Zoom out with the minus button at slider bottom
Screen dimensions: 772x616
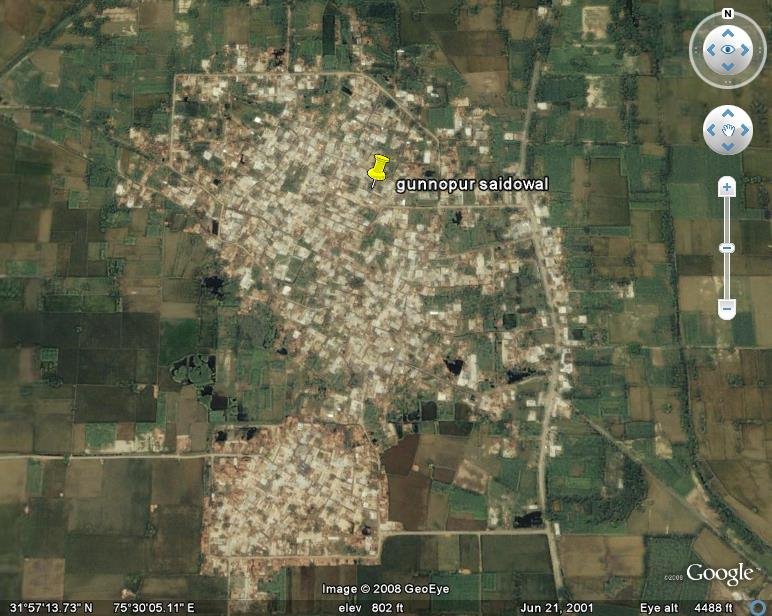727,309
